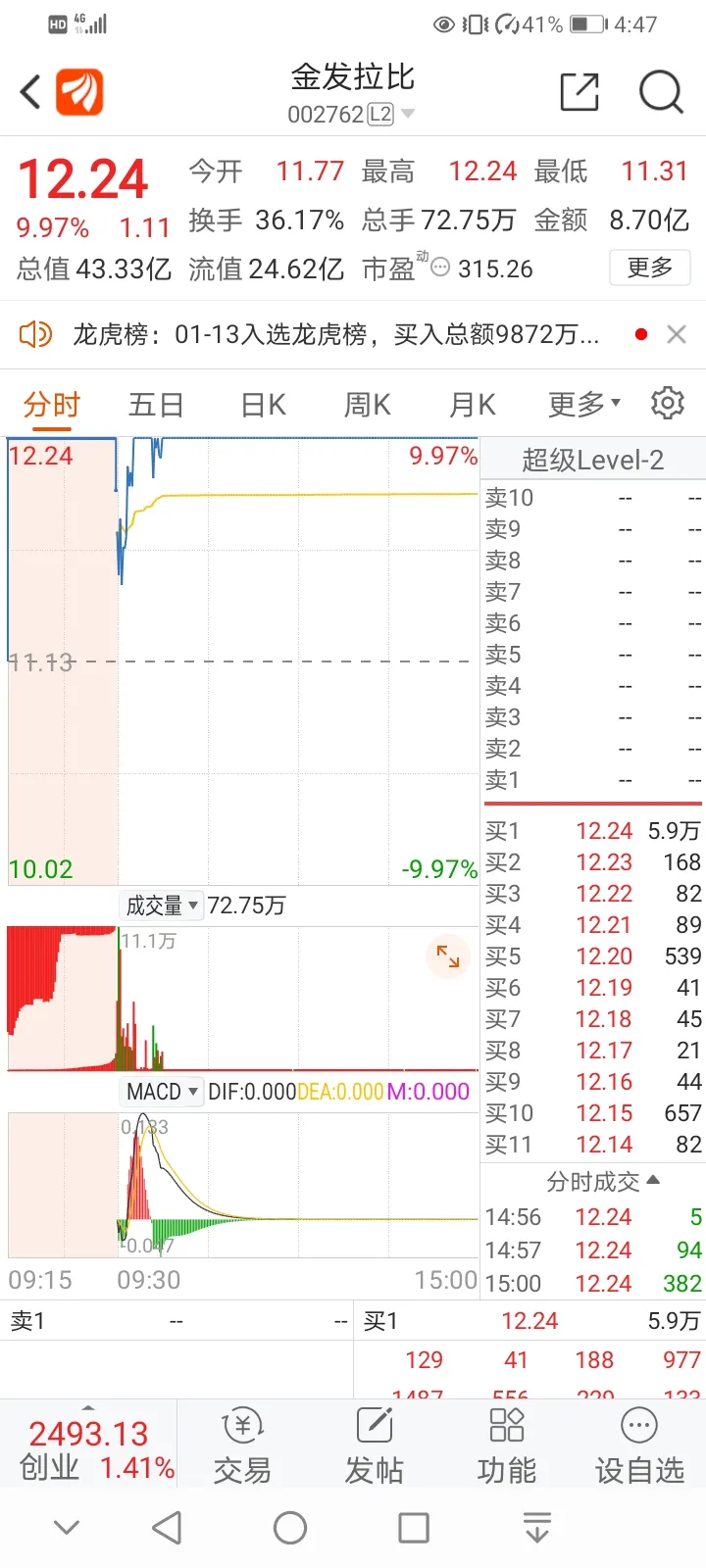Switch to the 周K chart tab
706x1568 pixels.
tap(368, 404)
